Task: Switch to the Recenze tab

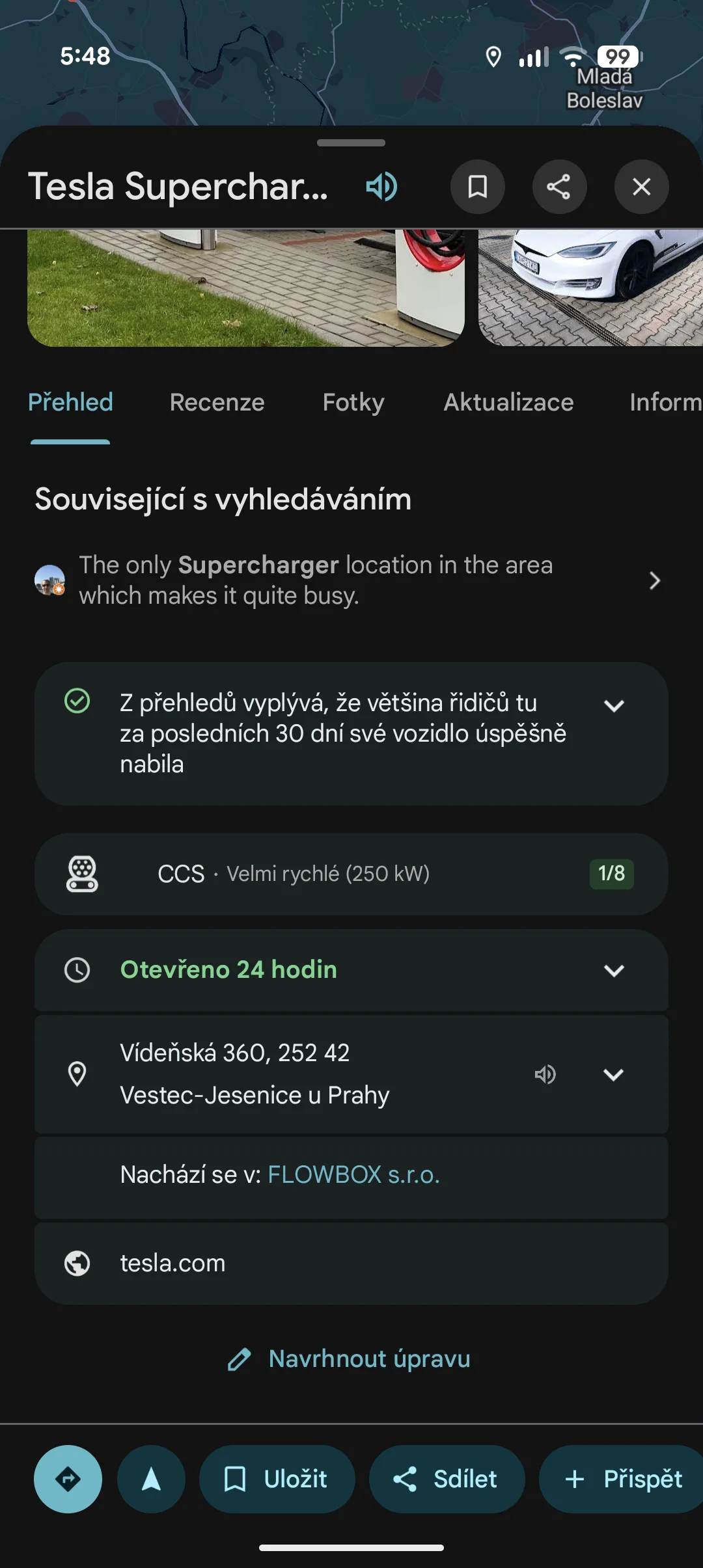Action: click(217, 402)
